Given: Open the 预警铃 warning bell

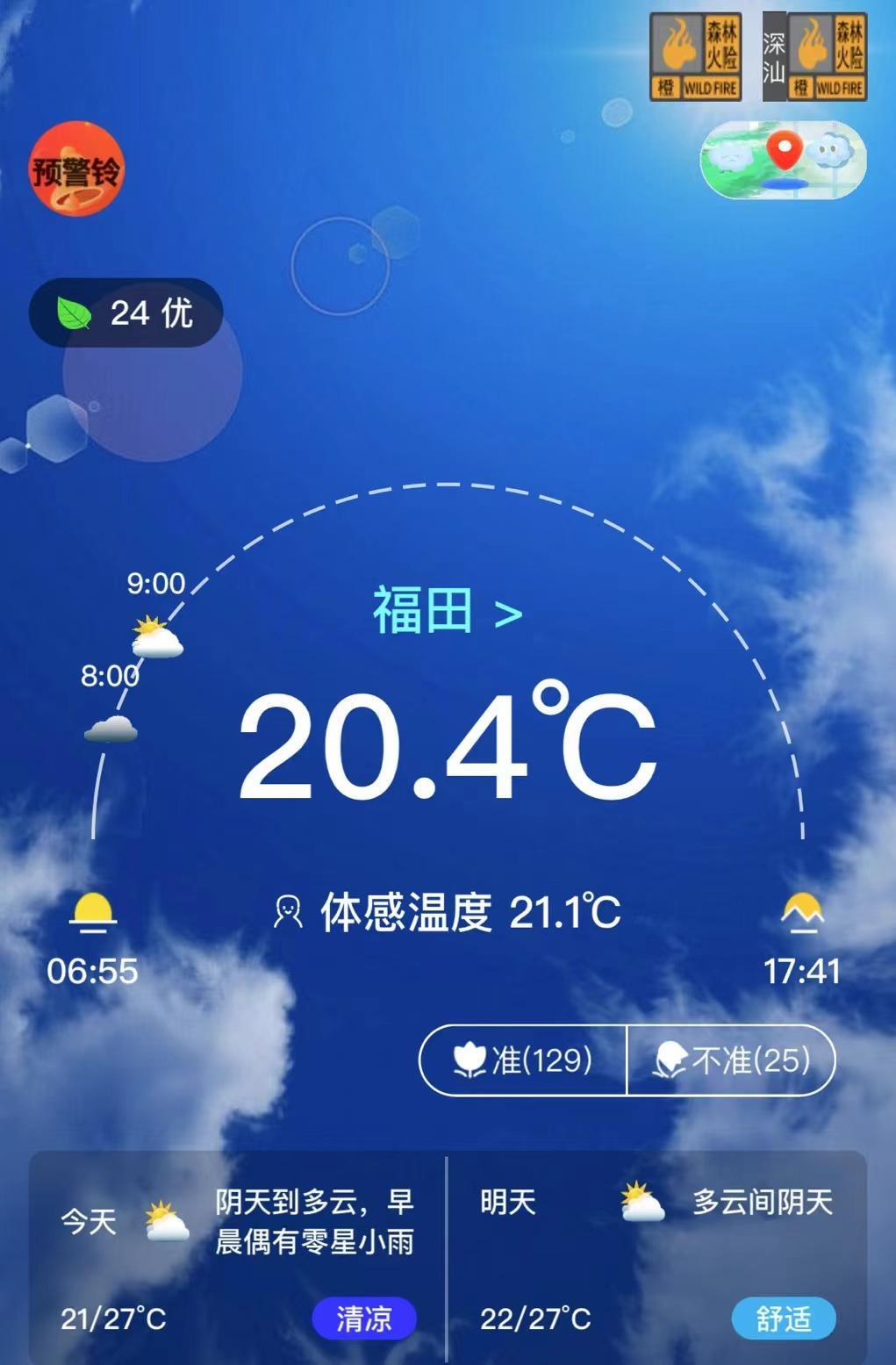Looking at the screenshot, I should click(76, 169).
